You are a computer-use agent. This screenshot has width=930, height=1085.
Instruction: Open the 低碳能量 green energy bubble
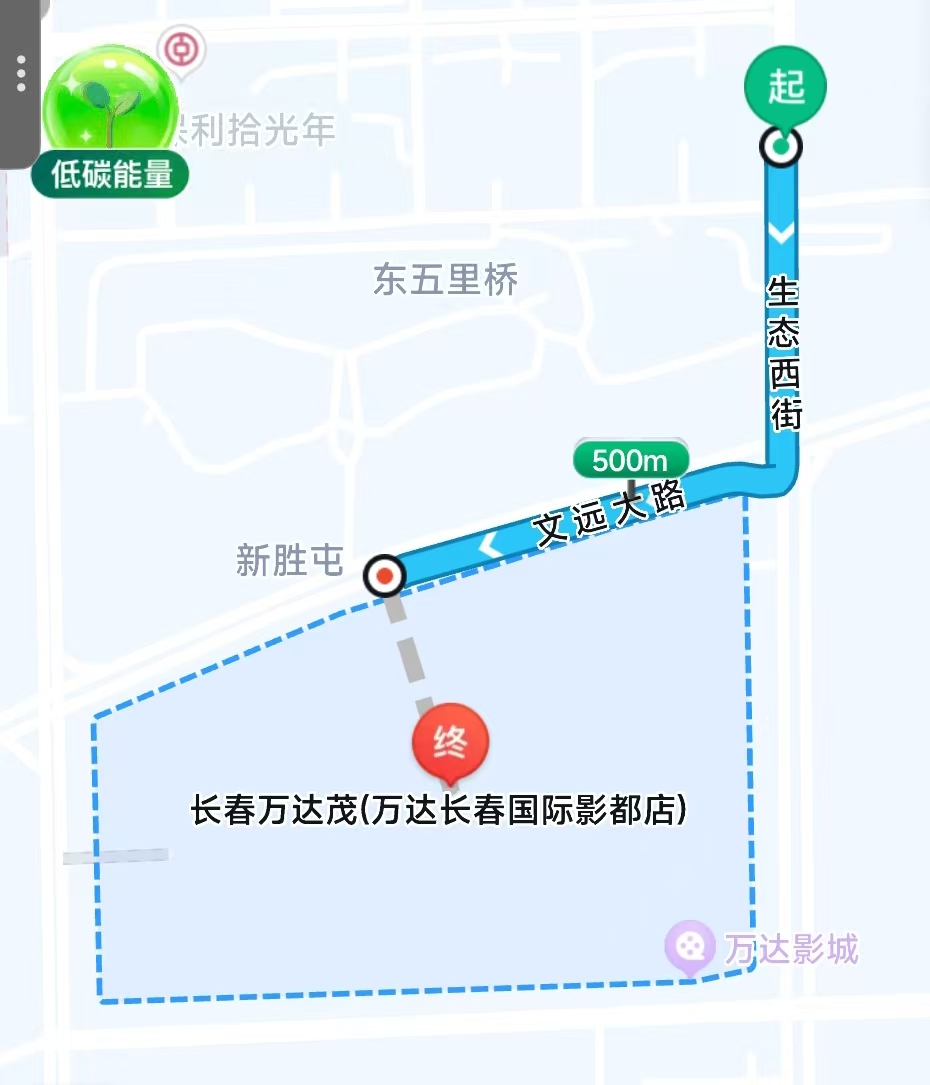point(110,122)
